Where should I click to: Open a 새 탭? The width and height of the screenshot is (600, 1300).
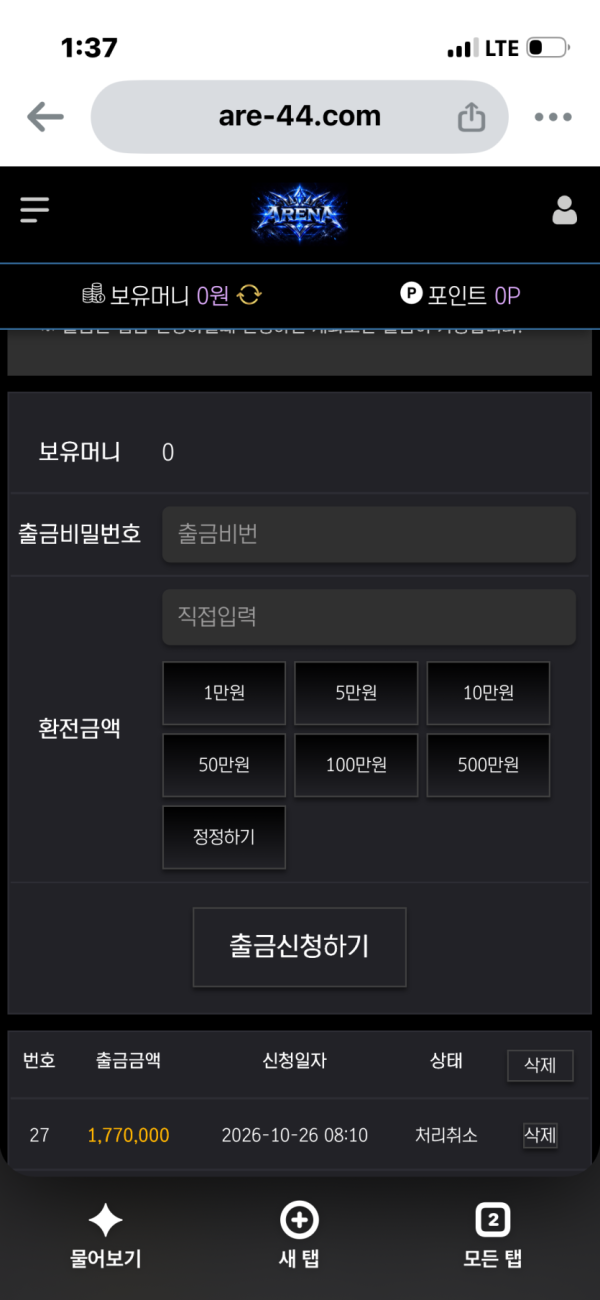click(299, 1236)
